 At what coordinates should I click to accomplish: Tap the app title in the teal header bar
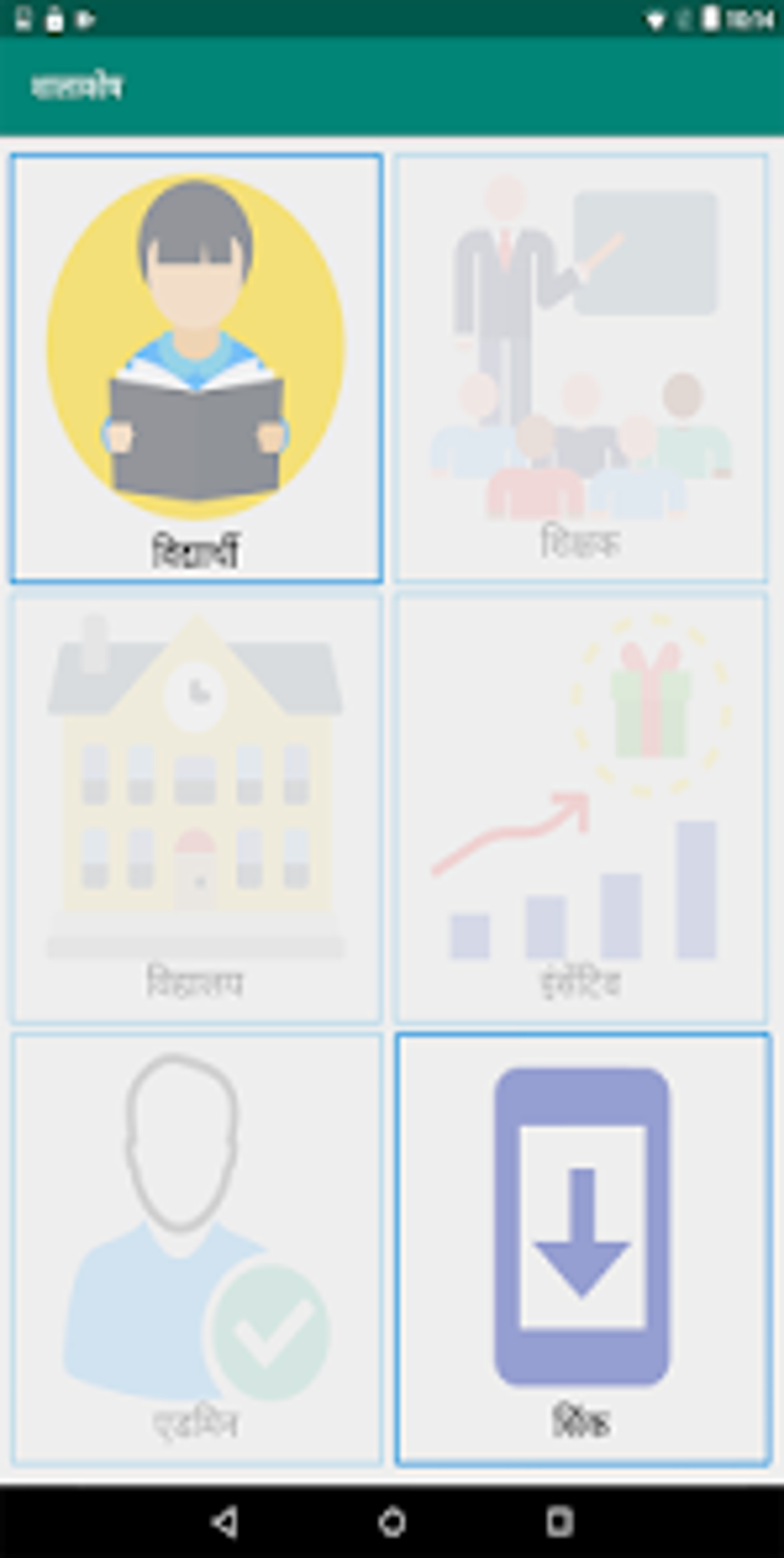[x=77, y=85]
